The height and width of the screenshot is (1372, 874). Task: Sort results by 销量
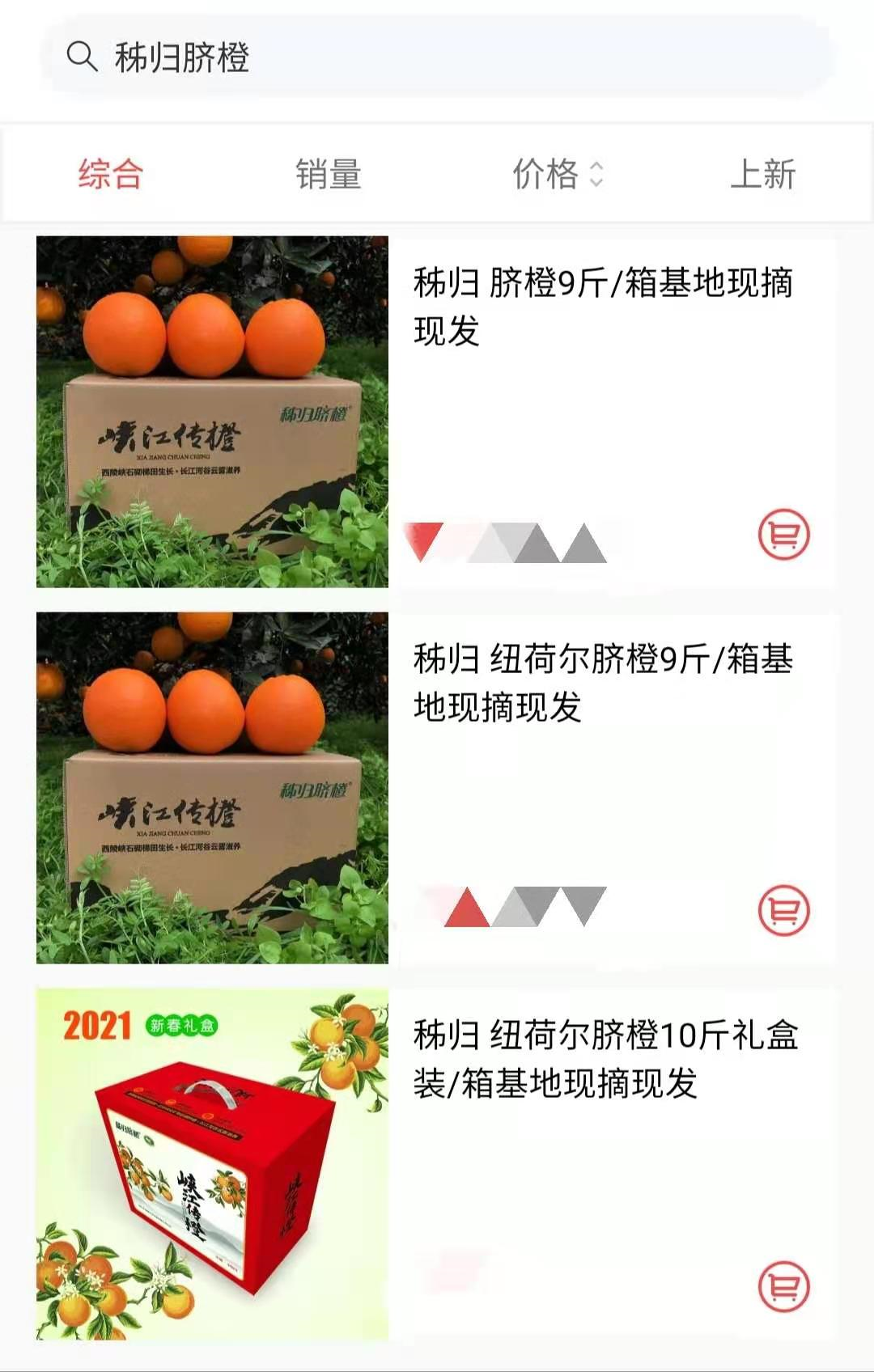[328, 174]
